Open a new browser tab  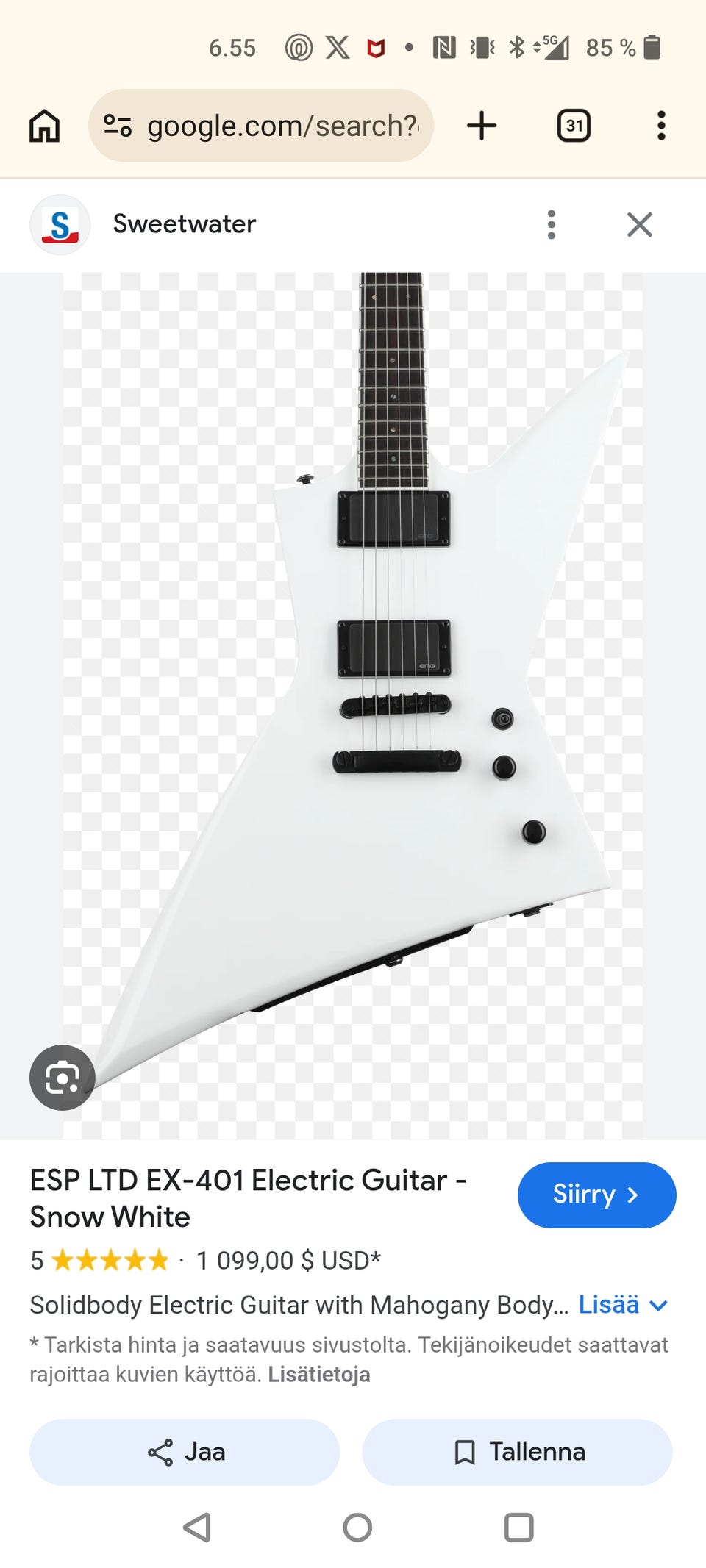tap(482, 126)
